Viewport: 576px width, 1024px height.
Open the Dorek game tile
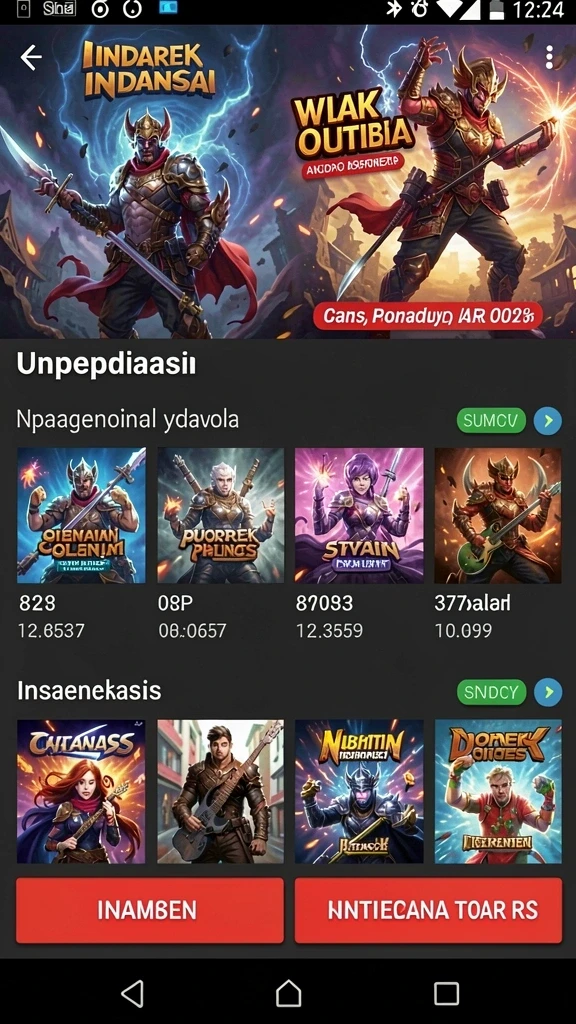tap(498, 792)
